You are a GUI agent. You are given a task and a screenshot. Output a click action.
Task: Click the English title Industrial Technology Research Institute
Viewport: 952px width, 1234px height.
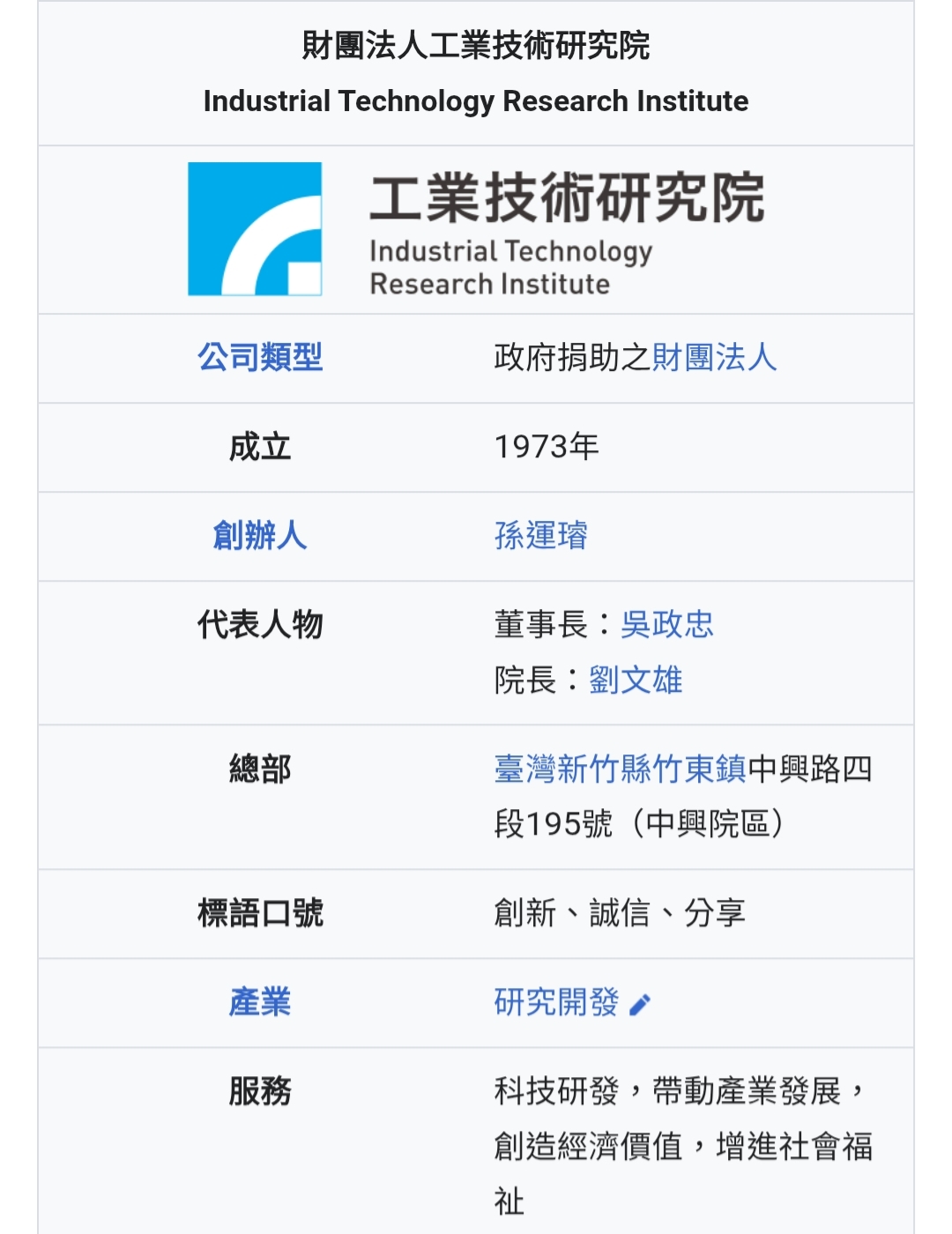point(475,100)
